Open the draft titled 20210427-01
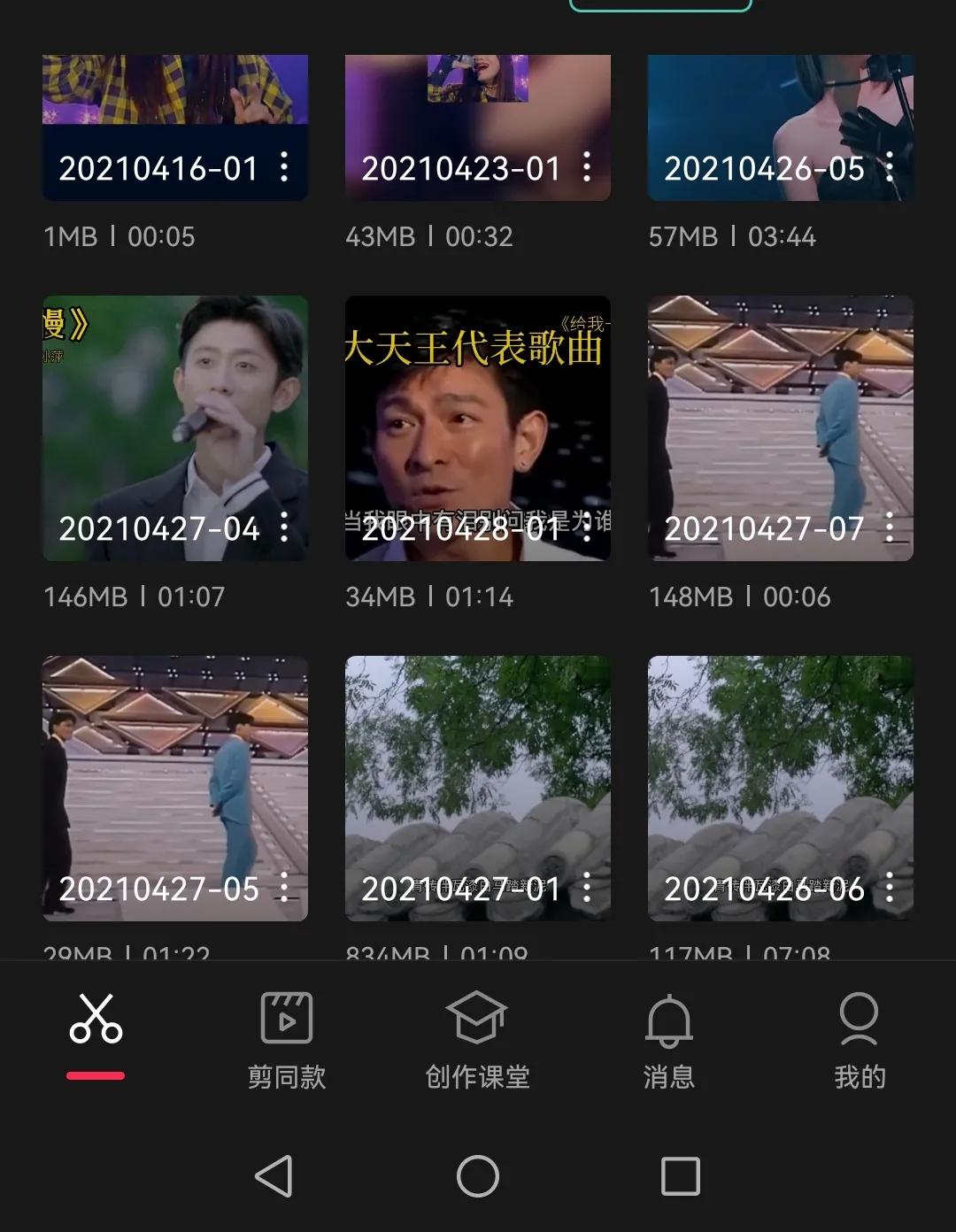Image resolution: width=956 pixels, height=1232 pixels. pyautogui.click(x=478, y=788)
